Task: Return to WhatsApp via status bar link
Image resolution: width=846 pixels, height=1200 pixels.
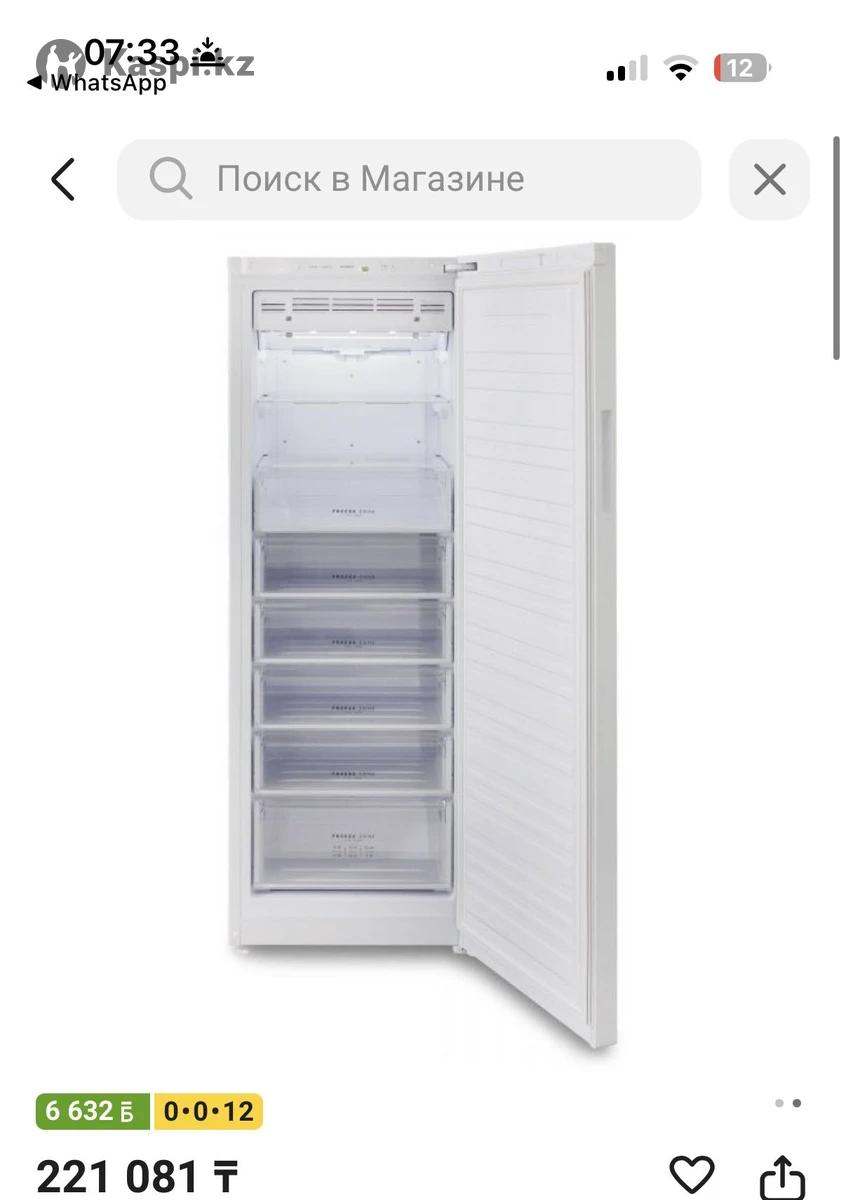Action: [x=97, y=83]
